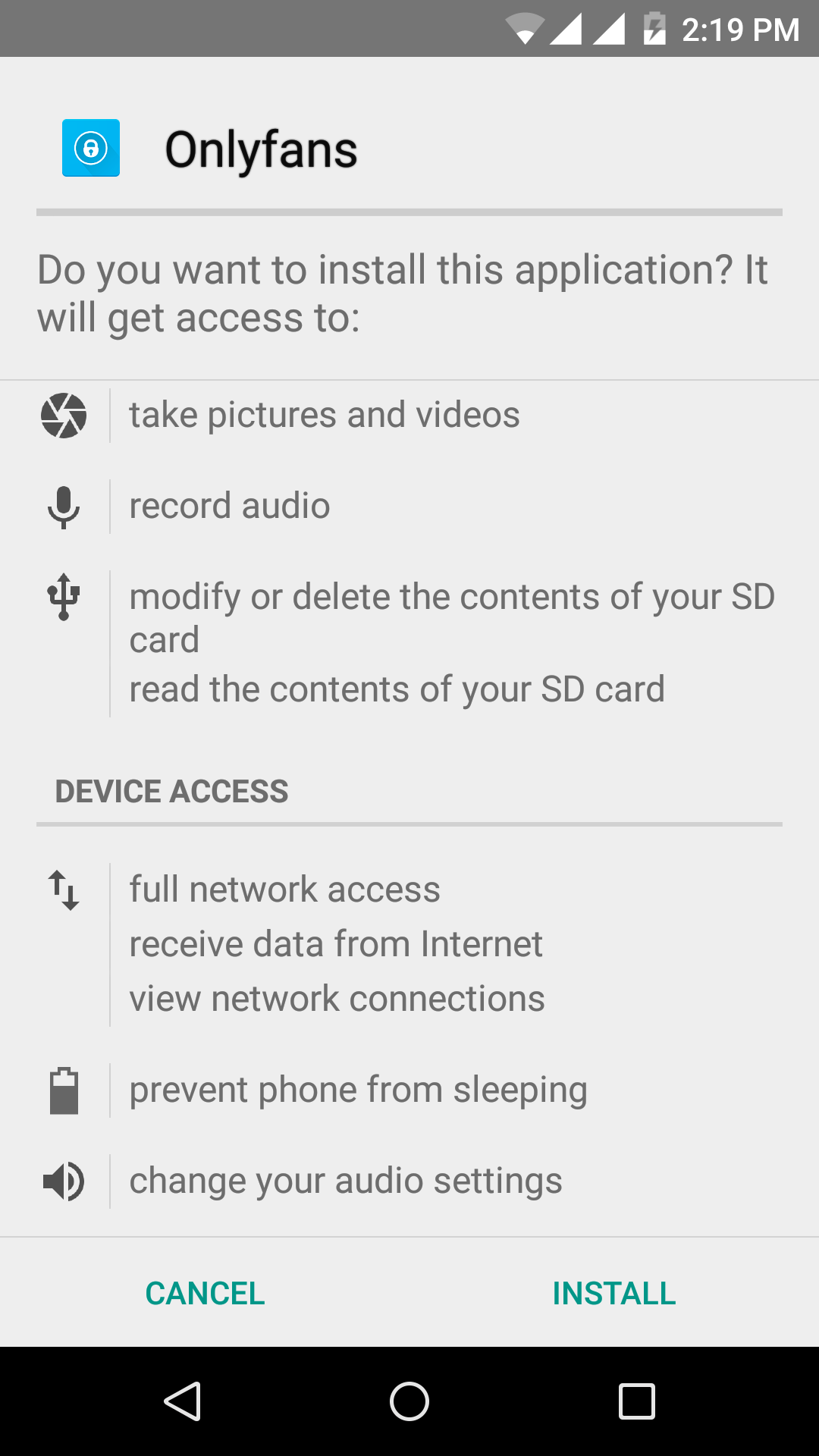This screenshot has width=819, height=1456.
Task: Open the 'record audio' permission details
Action: 230,506
